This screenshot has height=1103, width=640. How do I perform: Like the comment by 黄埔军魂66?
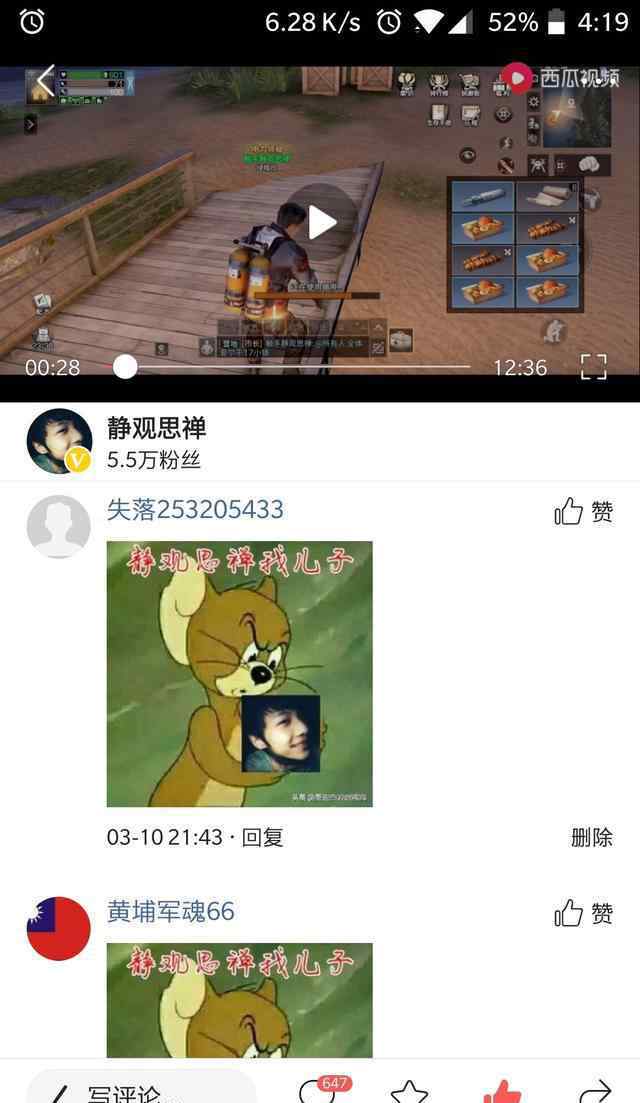pos(584,913)
